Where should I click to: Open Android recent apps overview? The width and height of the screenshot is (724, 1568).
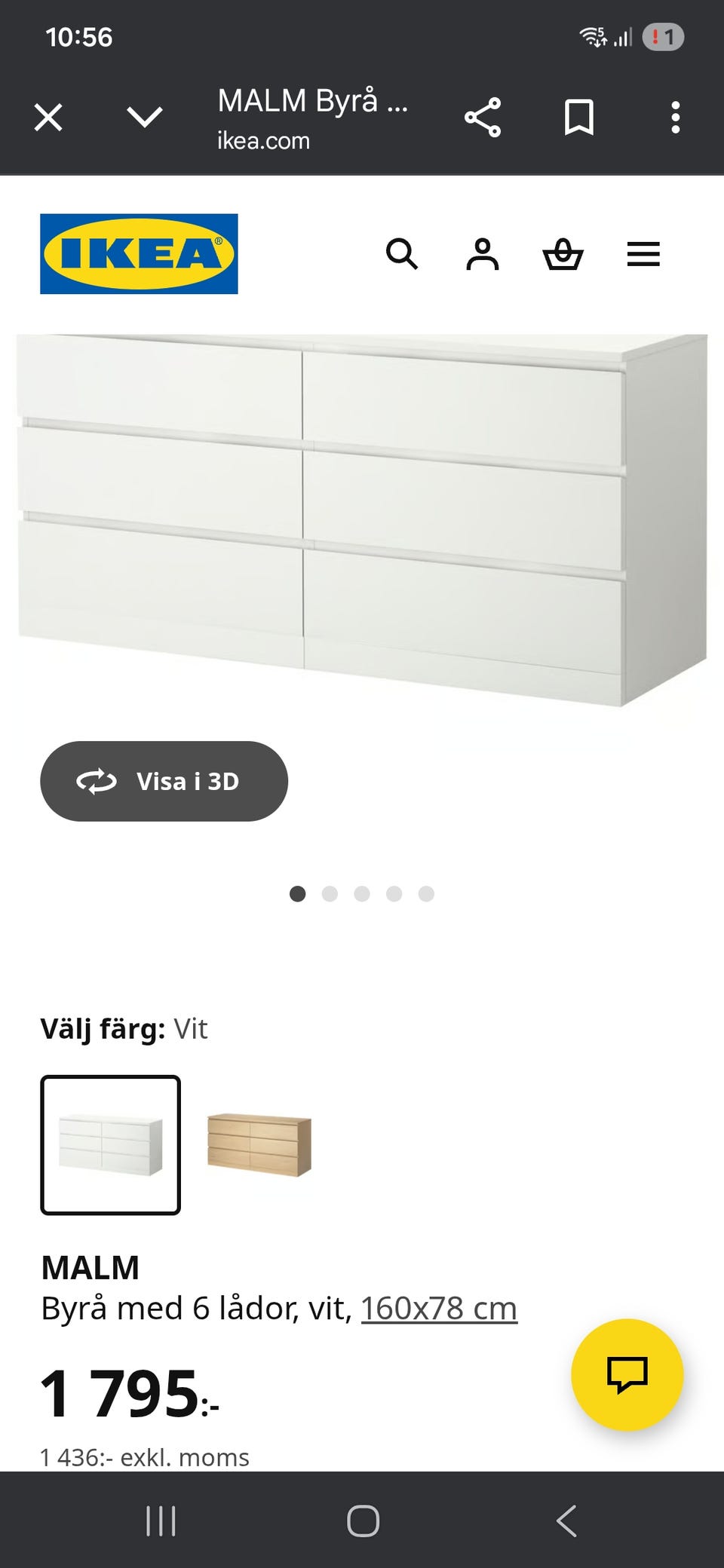click(x=160, y=1521)
